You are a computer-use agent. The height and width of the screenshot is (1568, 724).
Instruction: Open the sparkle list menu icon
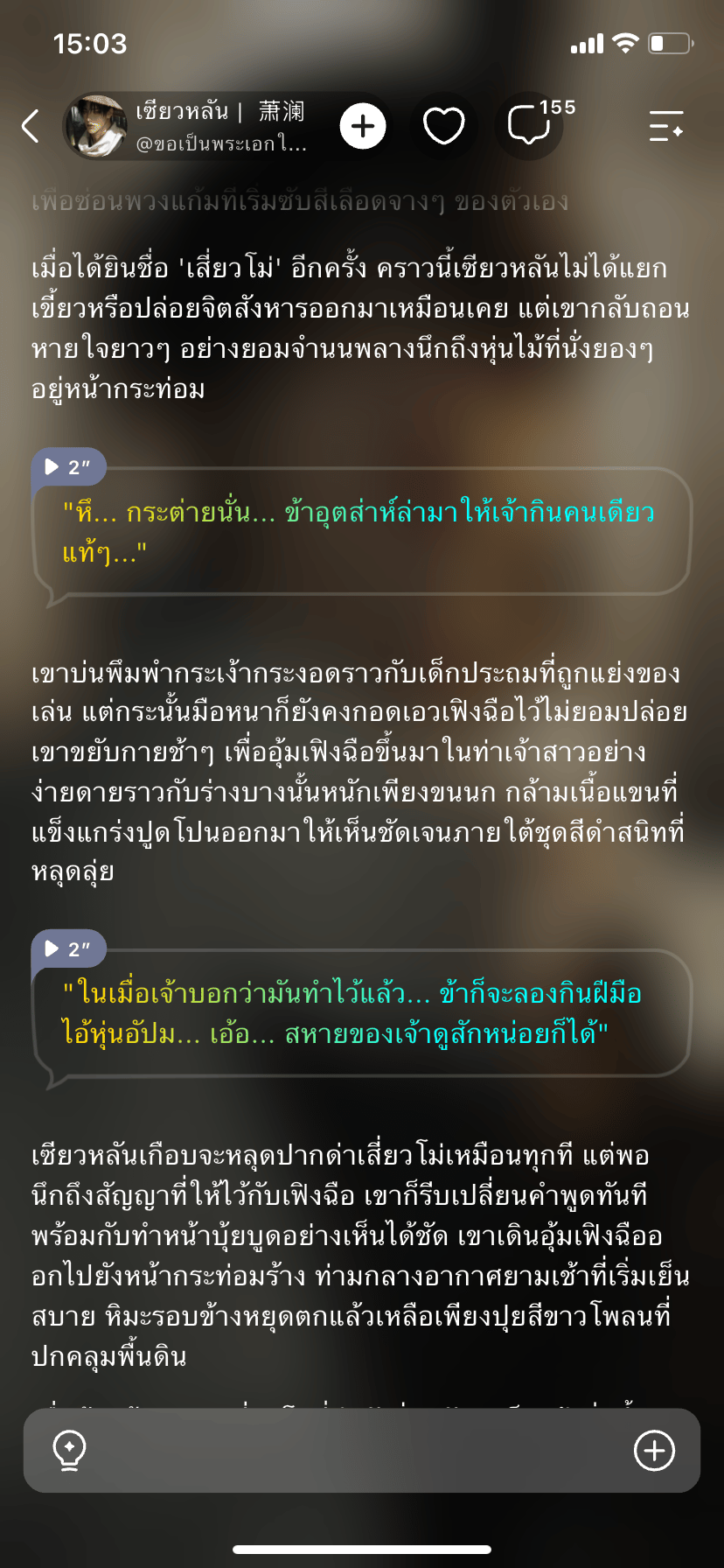pyautogui.click(x=666, y=126)
